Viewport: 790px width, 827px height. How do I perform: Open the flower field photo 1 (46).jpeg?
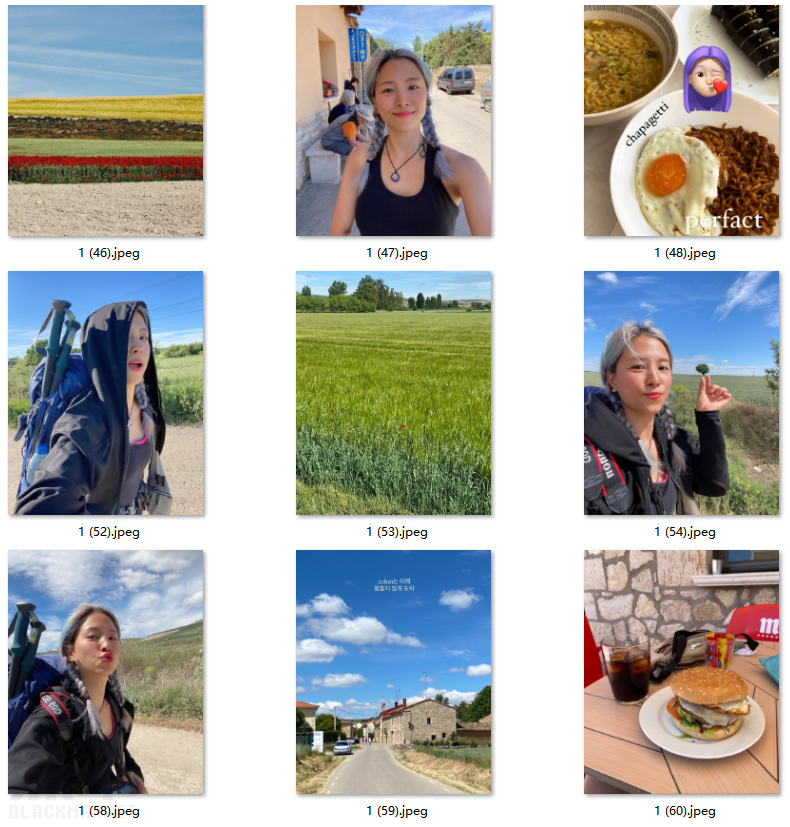coord(106,120)
